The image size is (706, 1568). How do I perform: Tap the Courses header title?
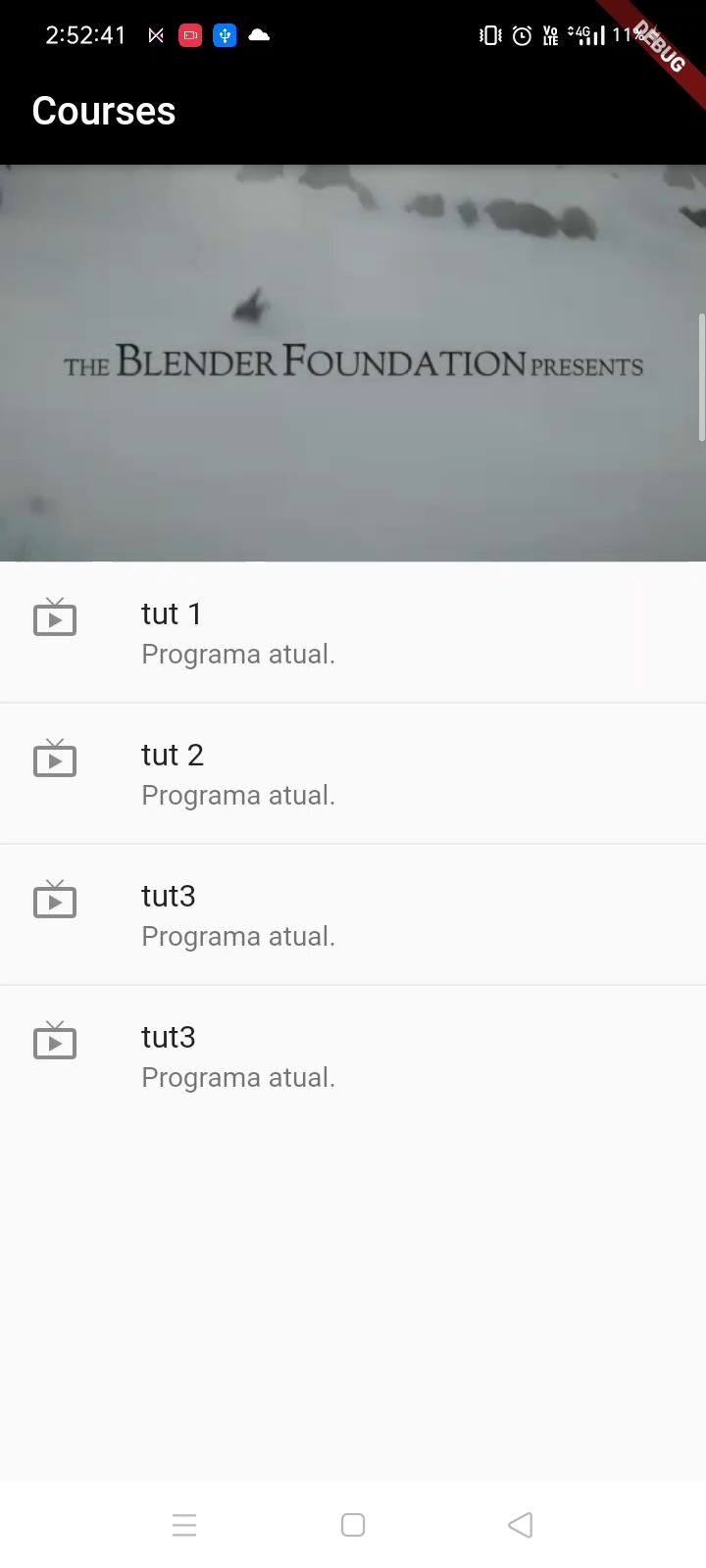coord(103,111)
